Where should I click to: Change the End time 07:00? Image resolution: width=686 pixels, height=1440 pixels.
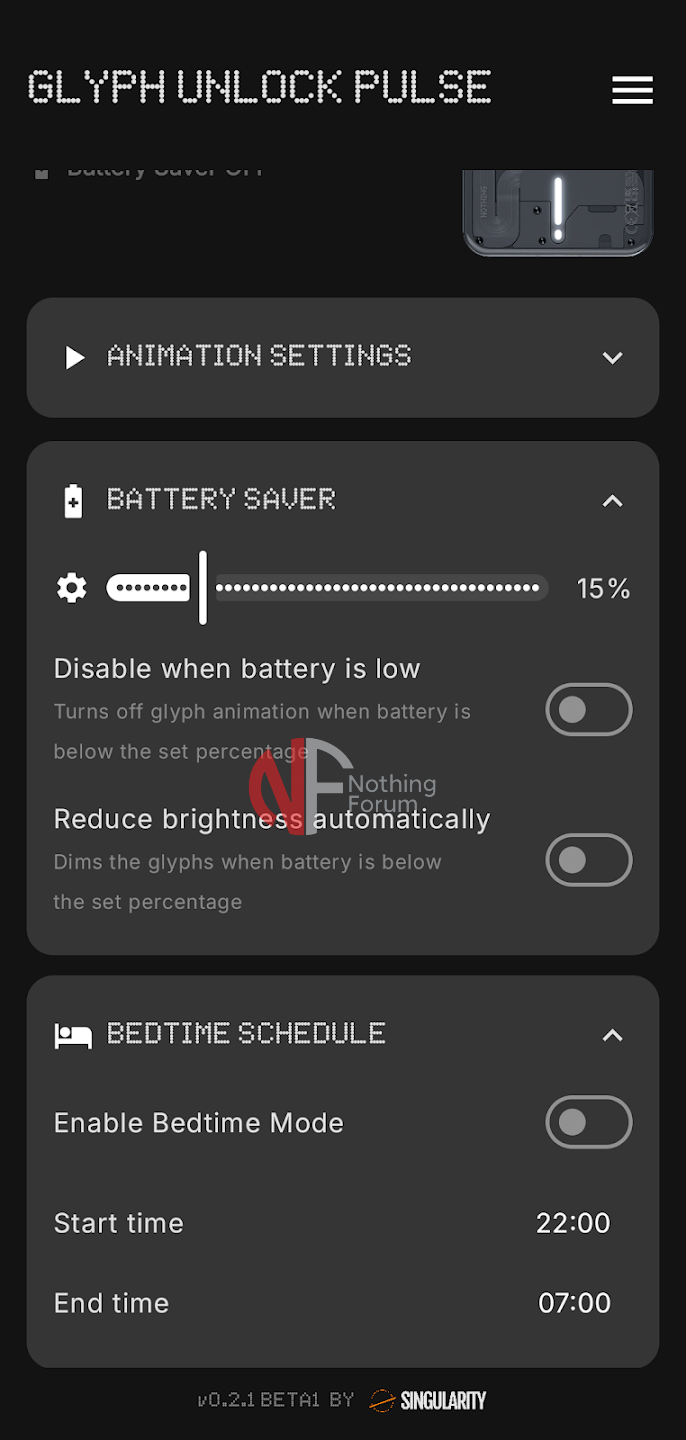click(573, 1303)
